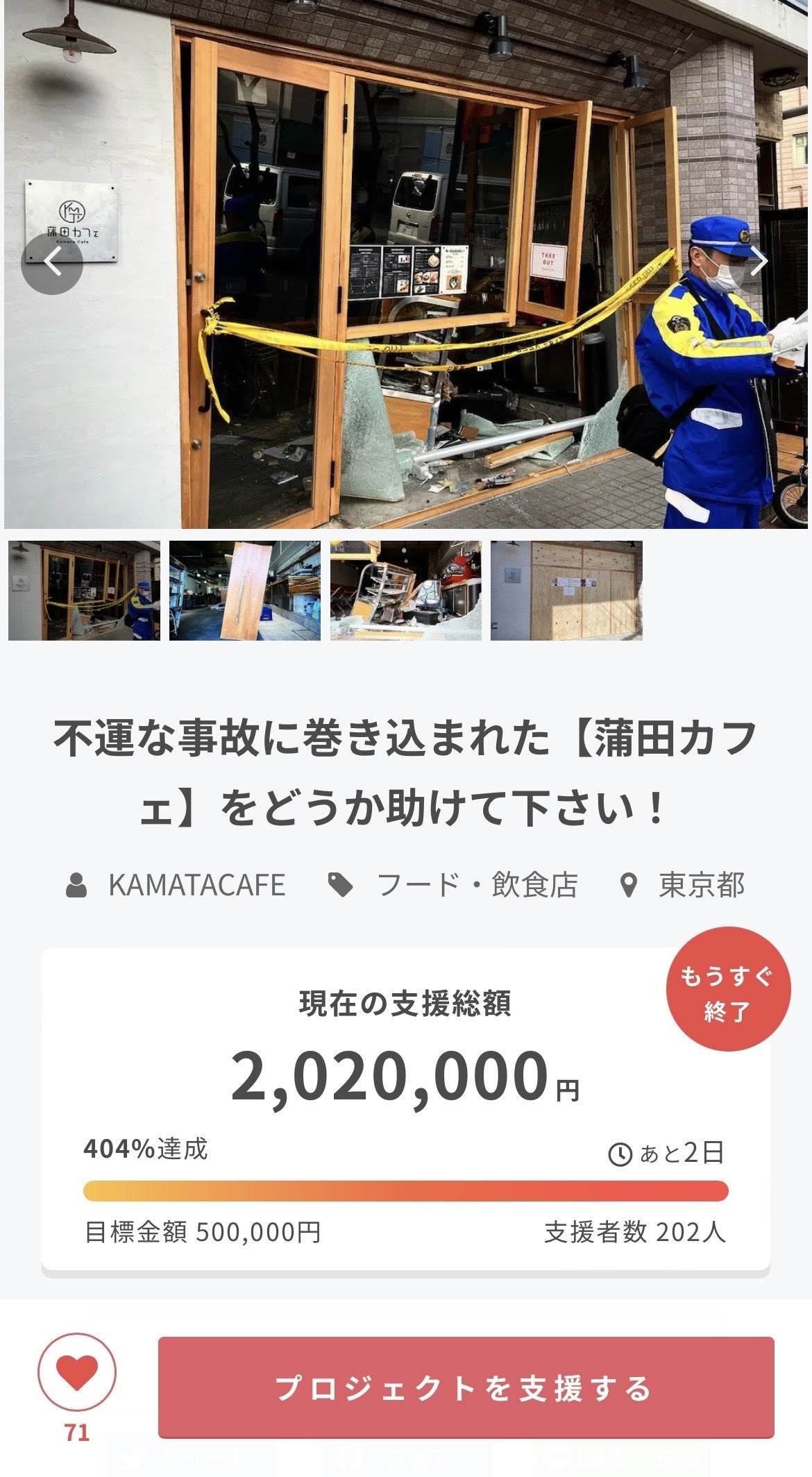Like the project with the heart icon
Viewport: 812px width, 1477px height.
pos(76,1372)
